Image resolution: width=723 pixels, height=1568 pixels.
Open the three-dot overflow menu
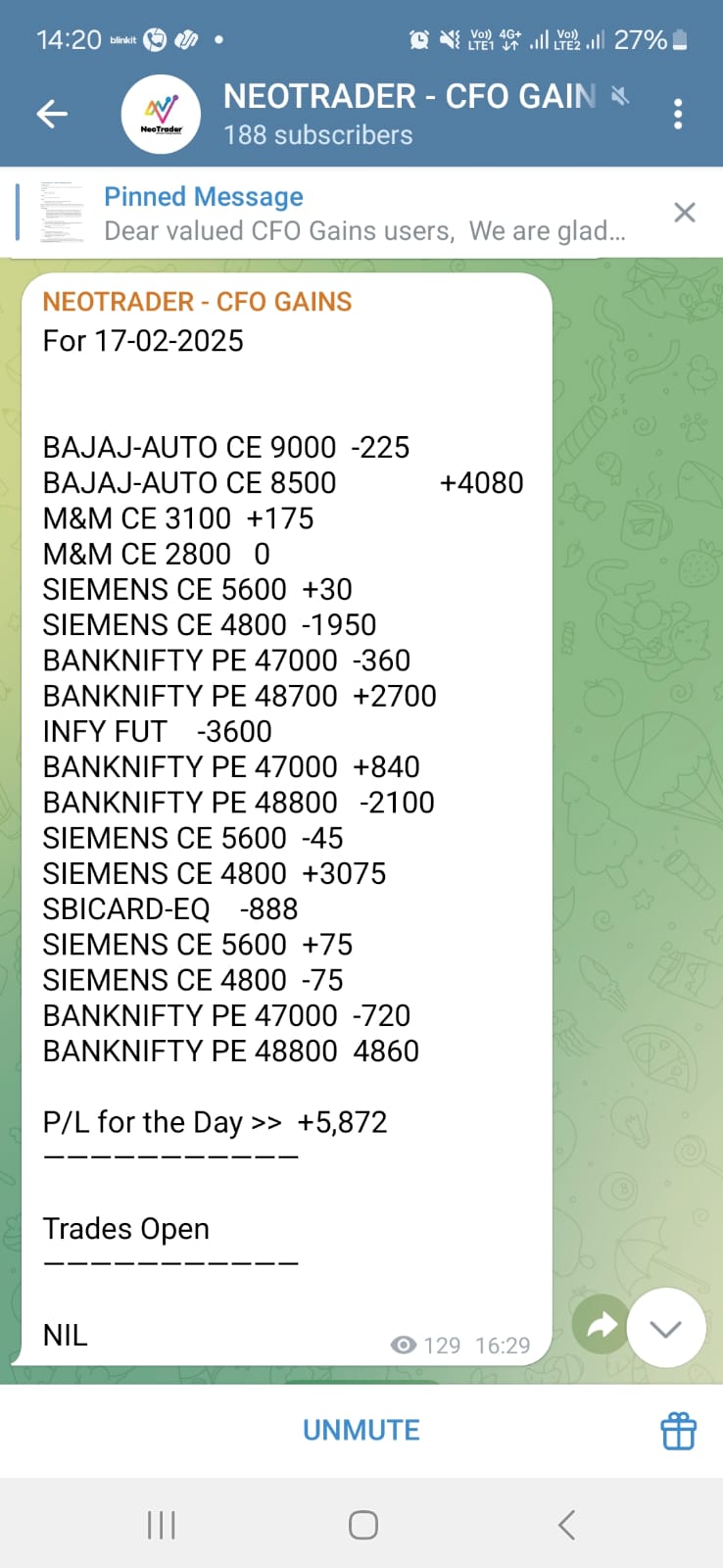[x=678, y=115]
